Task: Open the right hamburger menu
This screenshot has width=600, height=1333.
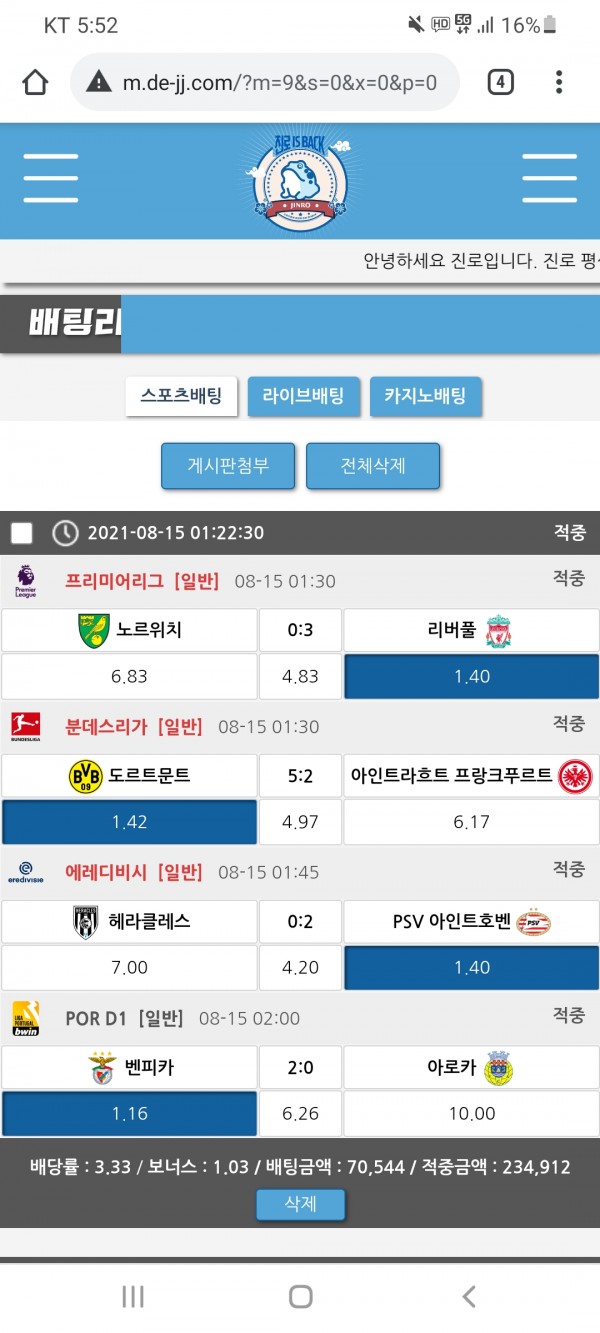Action: coord(549,179)
